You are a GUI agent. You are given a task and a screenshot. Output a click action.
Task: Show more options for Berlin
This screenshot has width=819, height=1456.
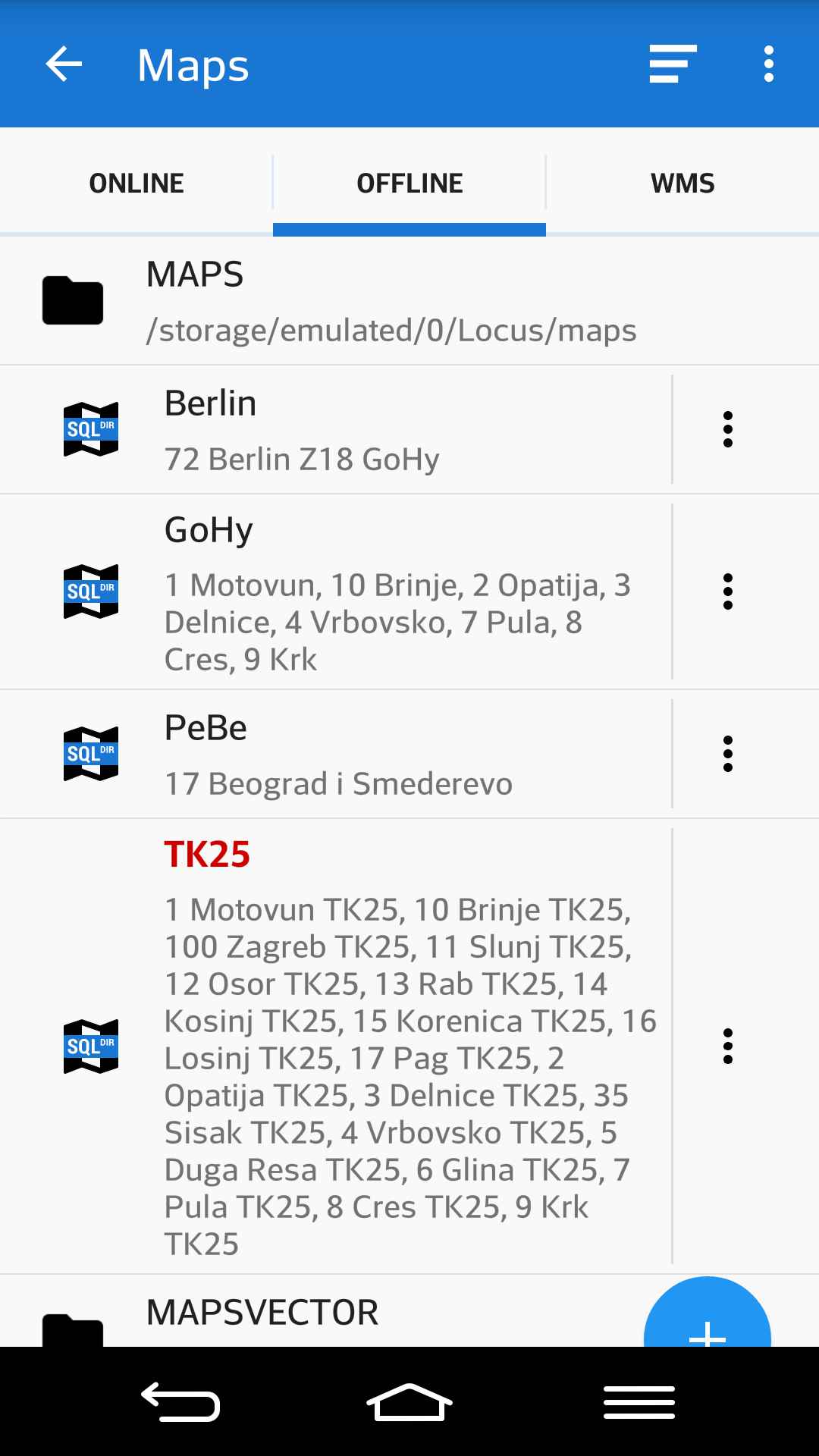[x=728, y=430]
